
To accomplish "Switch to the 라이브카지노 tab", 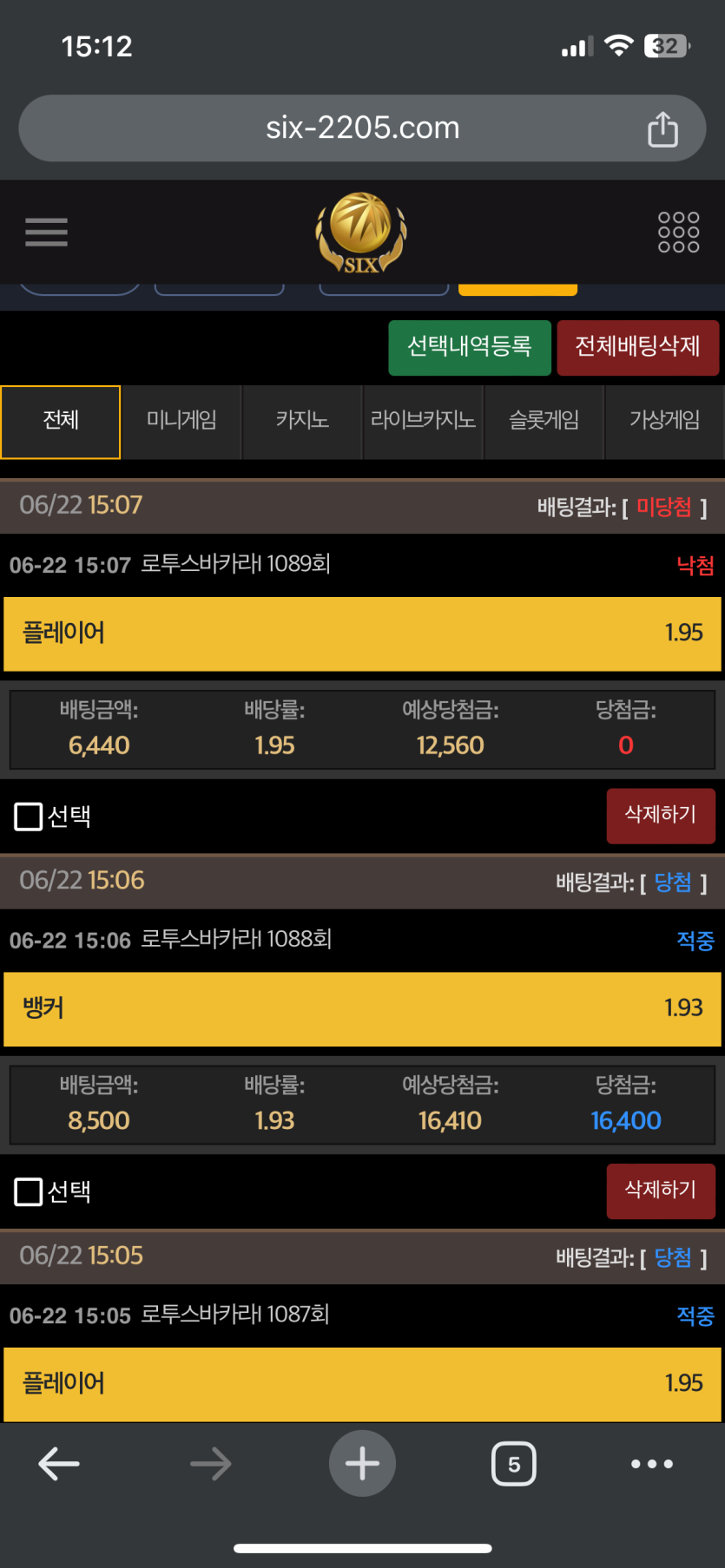I will pyautogui.click(x=423, y=422).
